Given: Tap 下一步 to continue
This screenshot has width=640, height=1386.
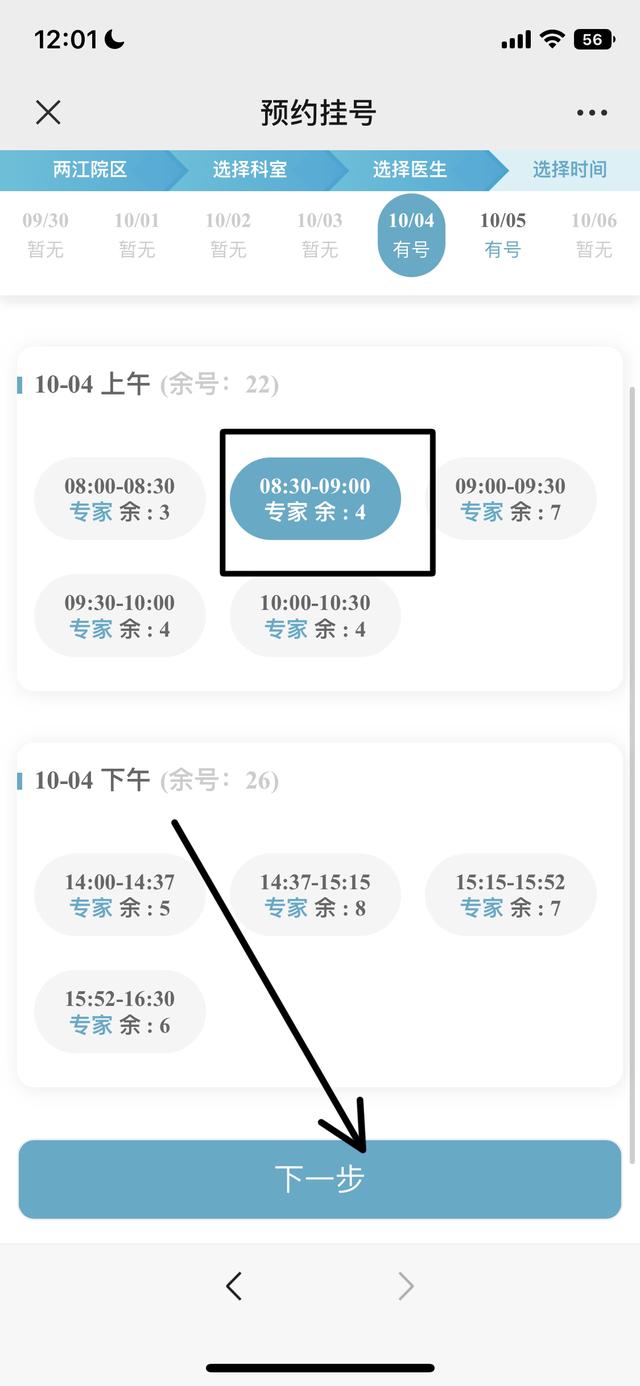Looking at the screenshot, I should [320, 1179].
